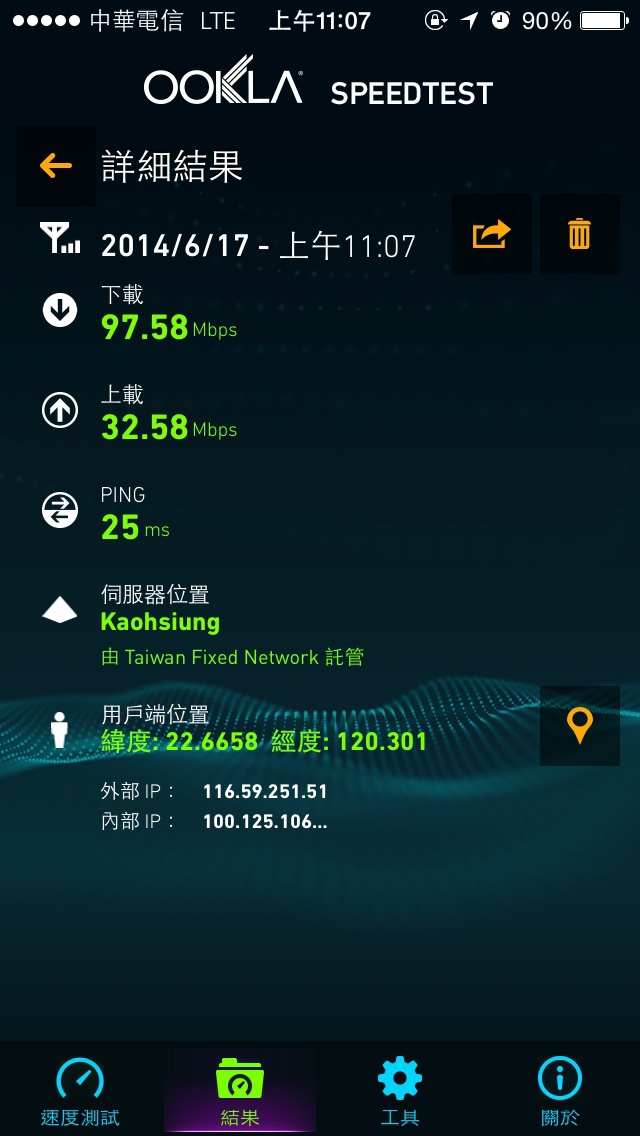The width and height of the screenshot is (640, 1136).
Task: Select the 結果 tab
Action: (x=240, y=1090)
